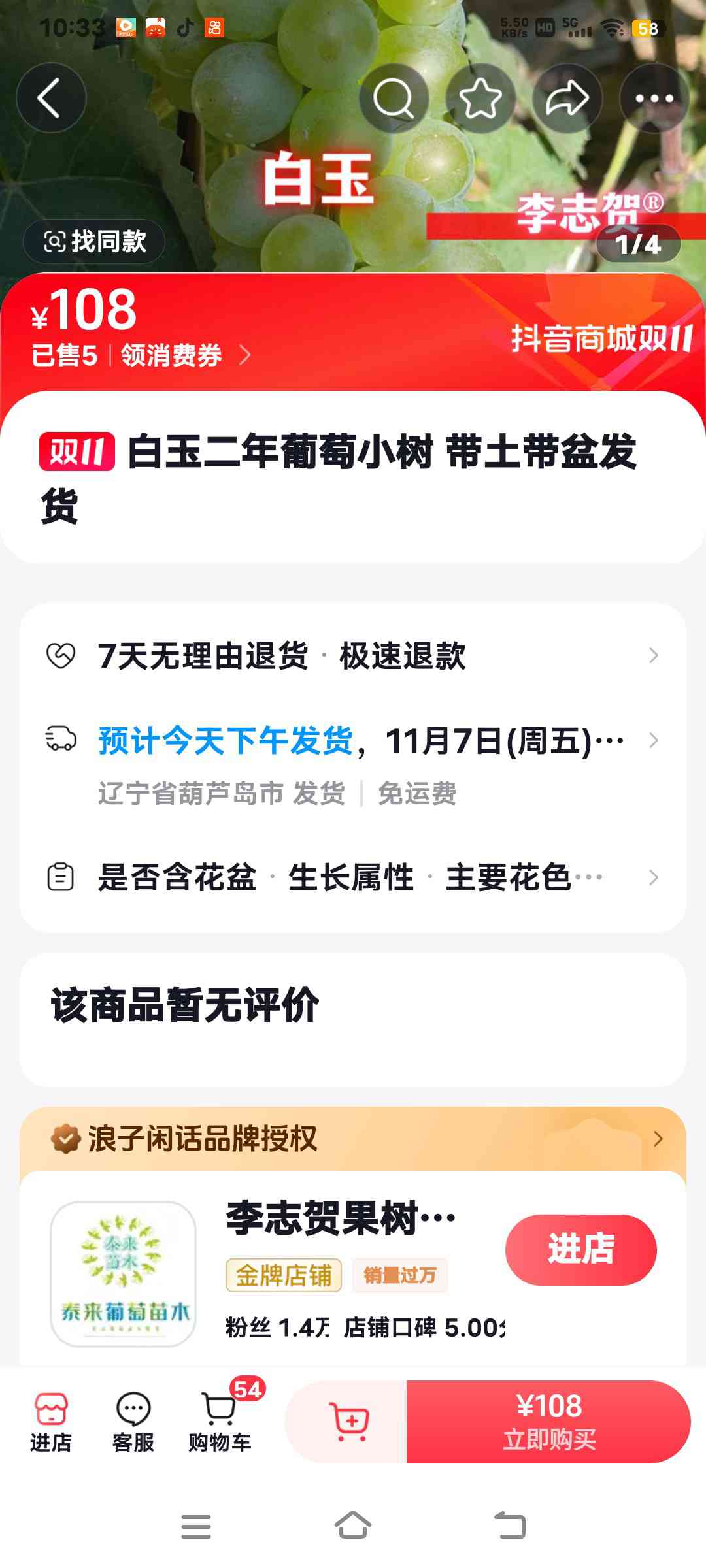Contact 客服 customer service
The image size is (706, 1568).
tap(133, 1422)
